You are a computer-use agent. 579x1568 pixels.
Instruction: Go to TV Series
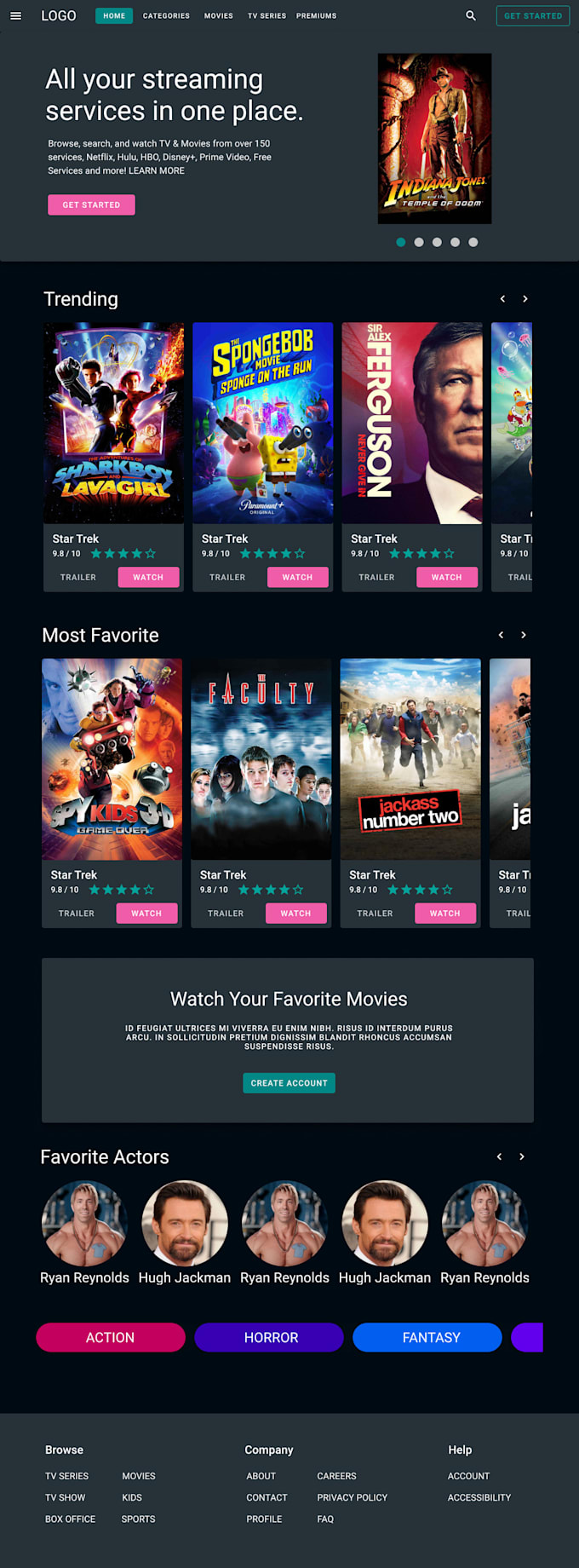[267, 15]
